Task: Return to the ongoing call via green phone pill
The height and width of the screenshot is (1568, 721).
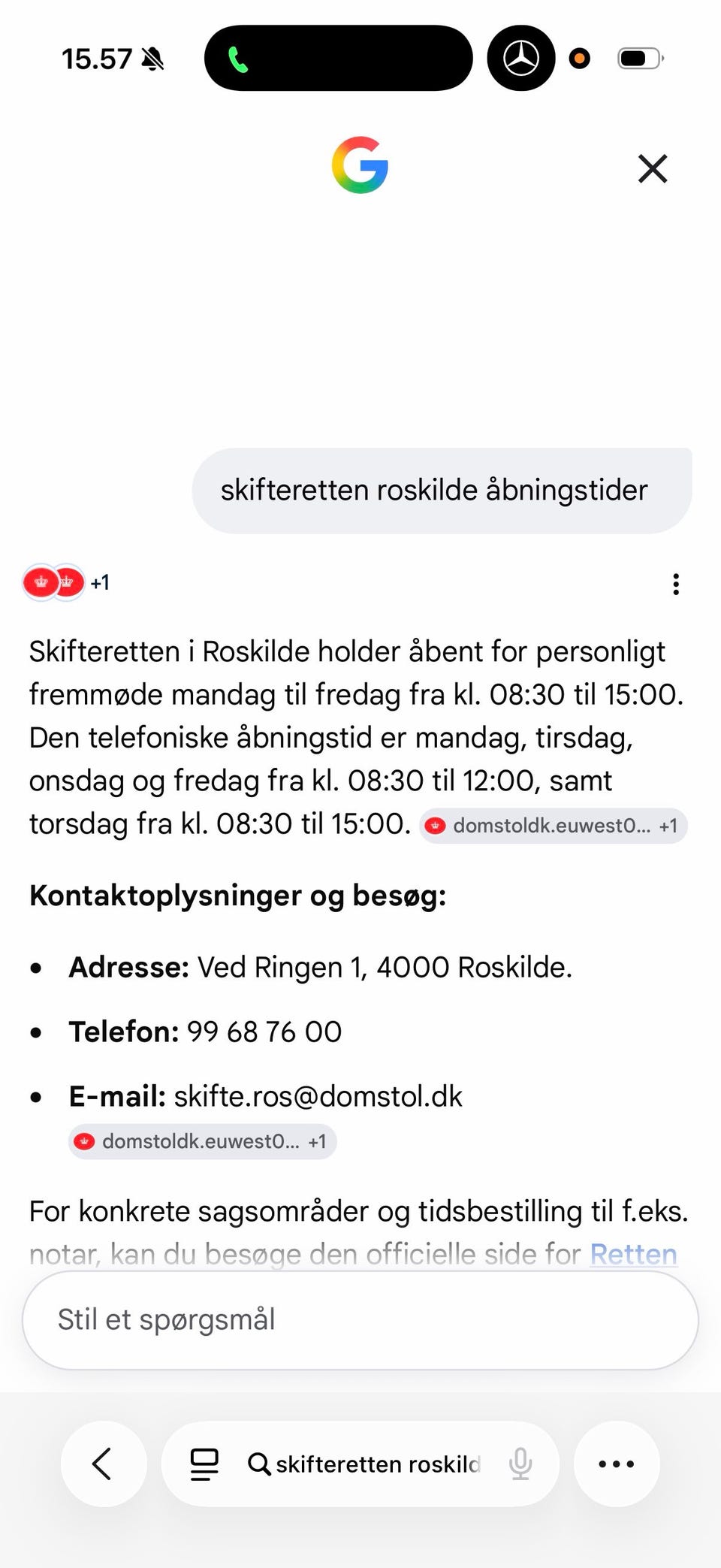Action: tap(338, 59)
